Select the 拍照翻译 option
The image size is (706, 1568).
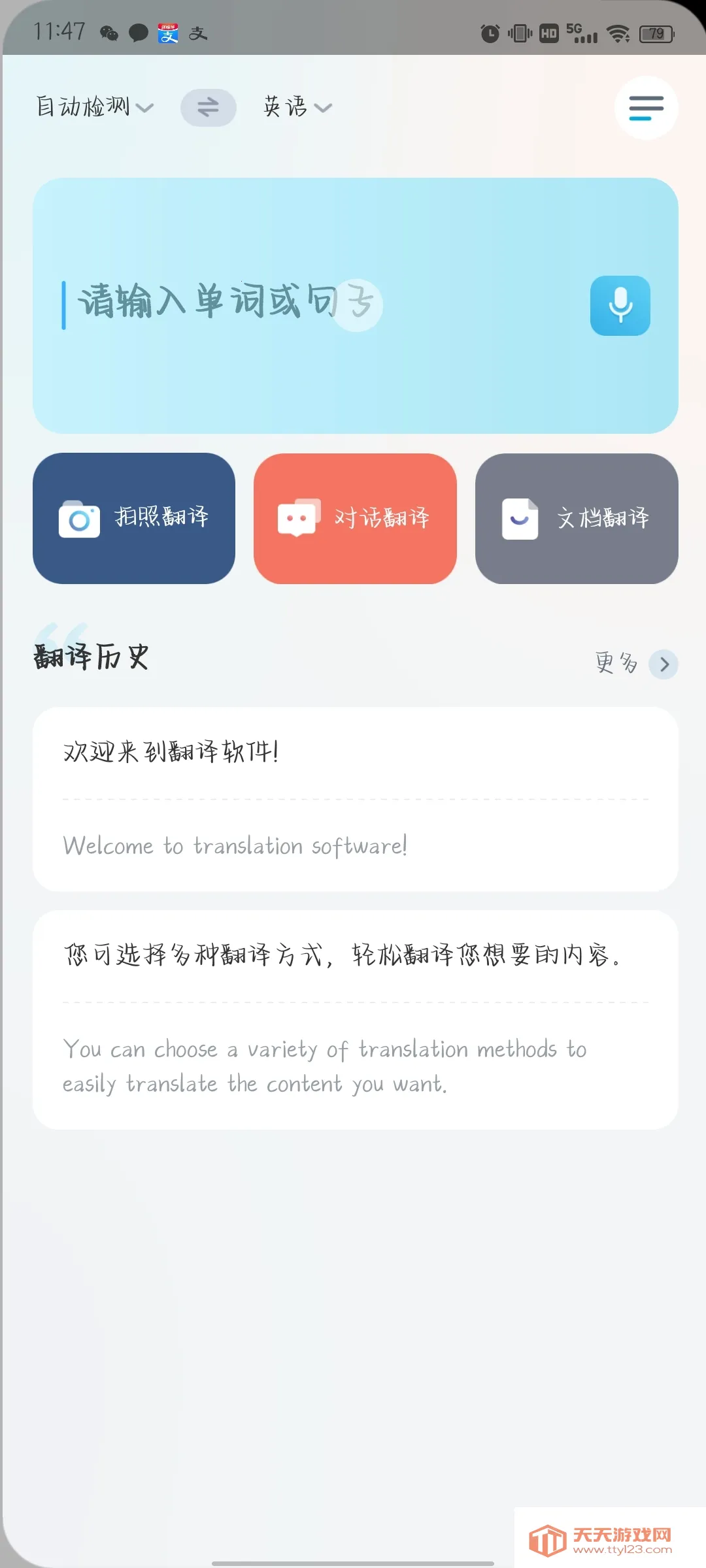pos(134,518)
